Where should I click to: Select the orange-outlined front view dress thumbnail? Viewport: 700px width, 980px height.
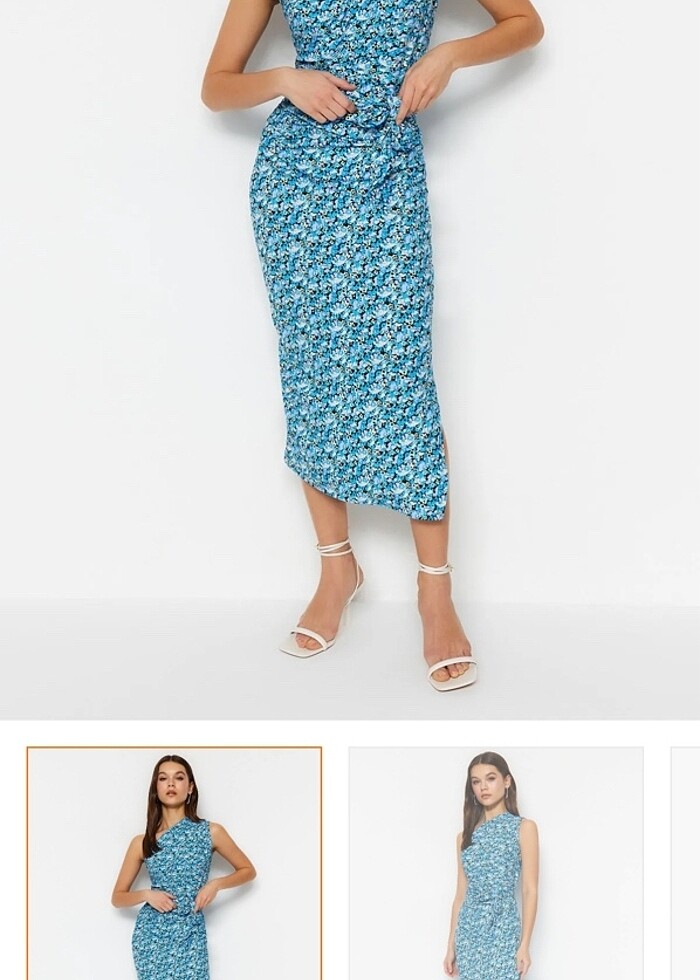tap(174, 862)
